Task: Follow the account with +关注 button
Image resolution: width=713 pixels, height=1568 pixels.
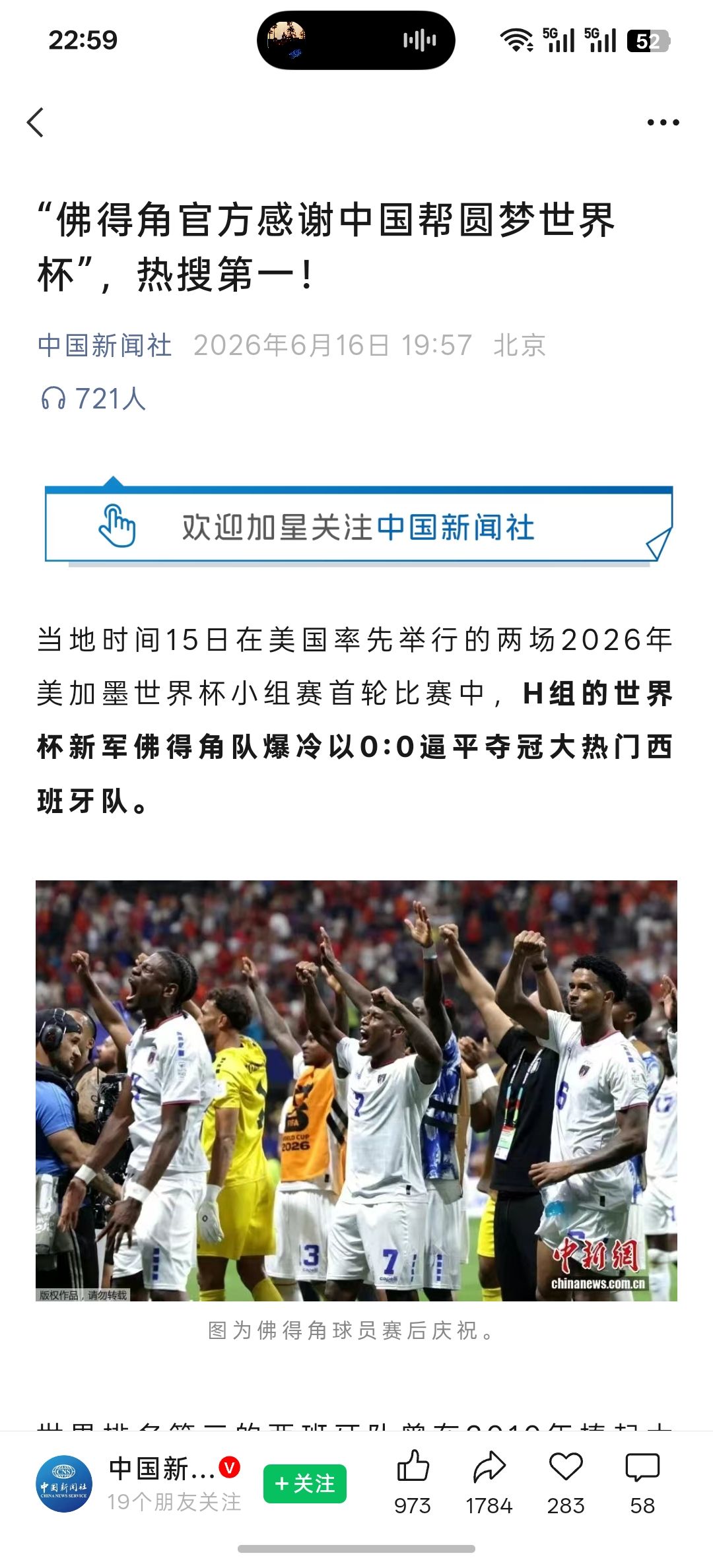Action: [305, 1484]
